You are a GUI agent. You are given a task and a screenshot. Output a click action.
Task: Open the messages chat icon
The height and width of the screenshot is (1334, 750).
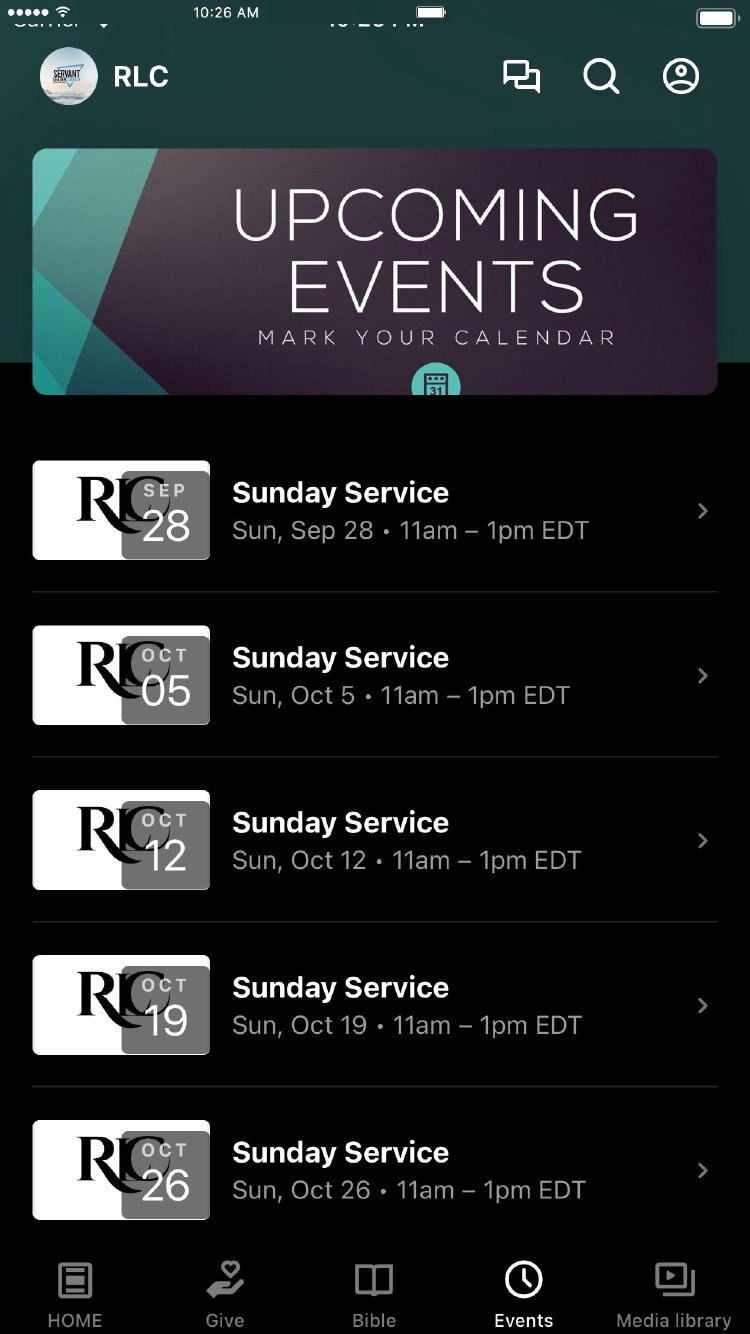[521, 77]
